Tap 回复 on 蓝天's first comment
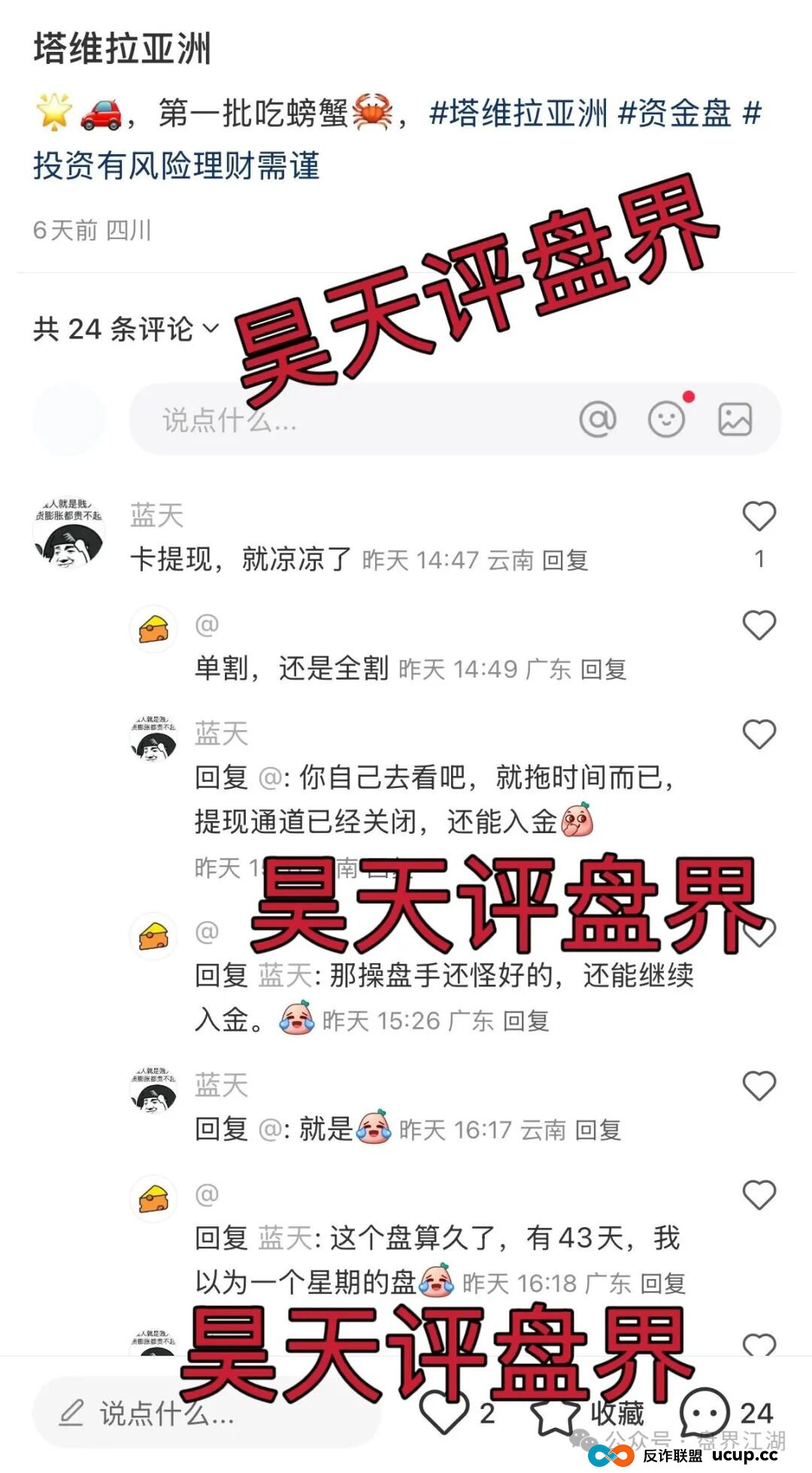The image size is (812, 1473). [565, 559]
